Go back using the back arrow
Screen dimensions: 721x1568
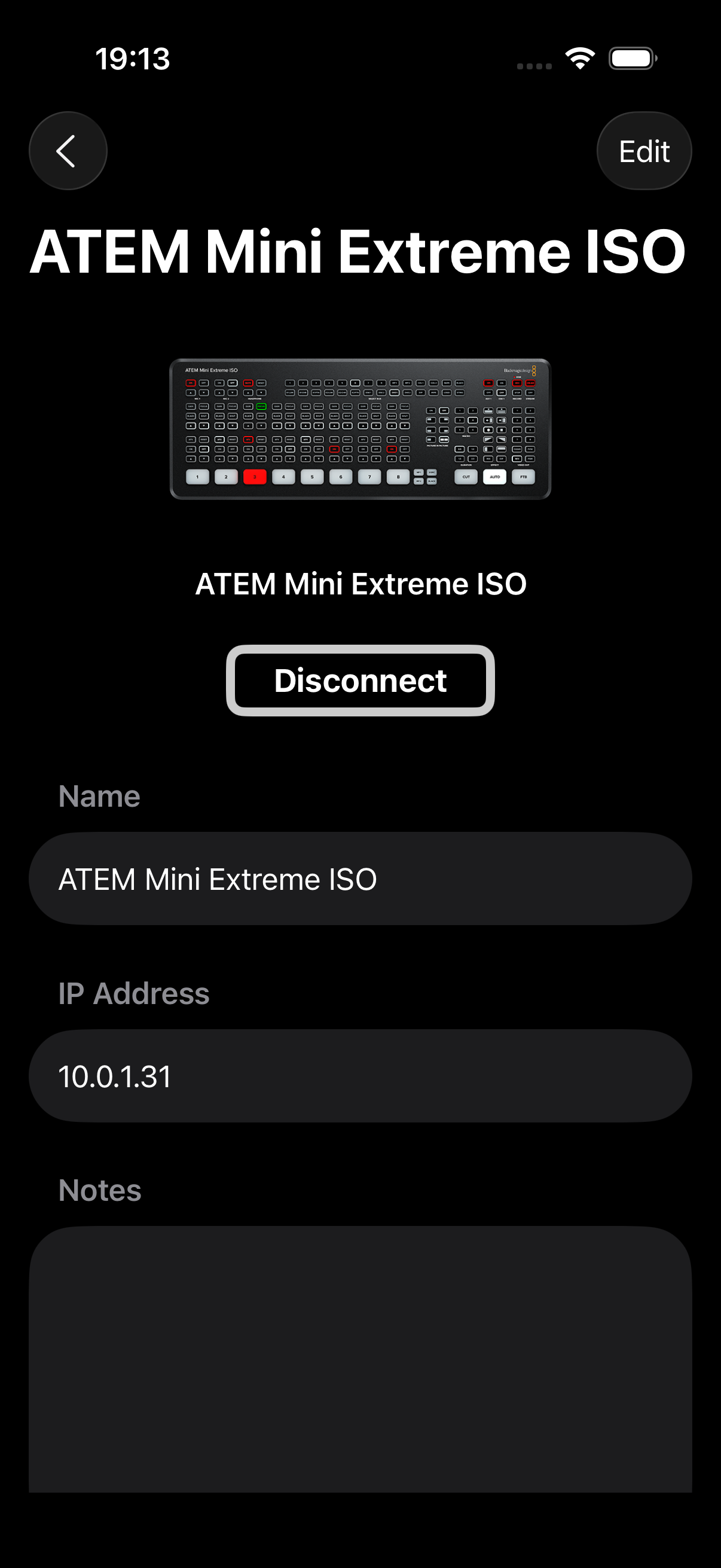tap(68, 151)
